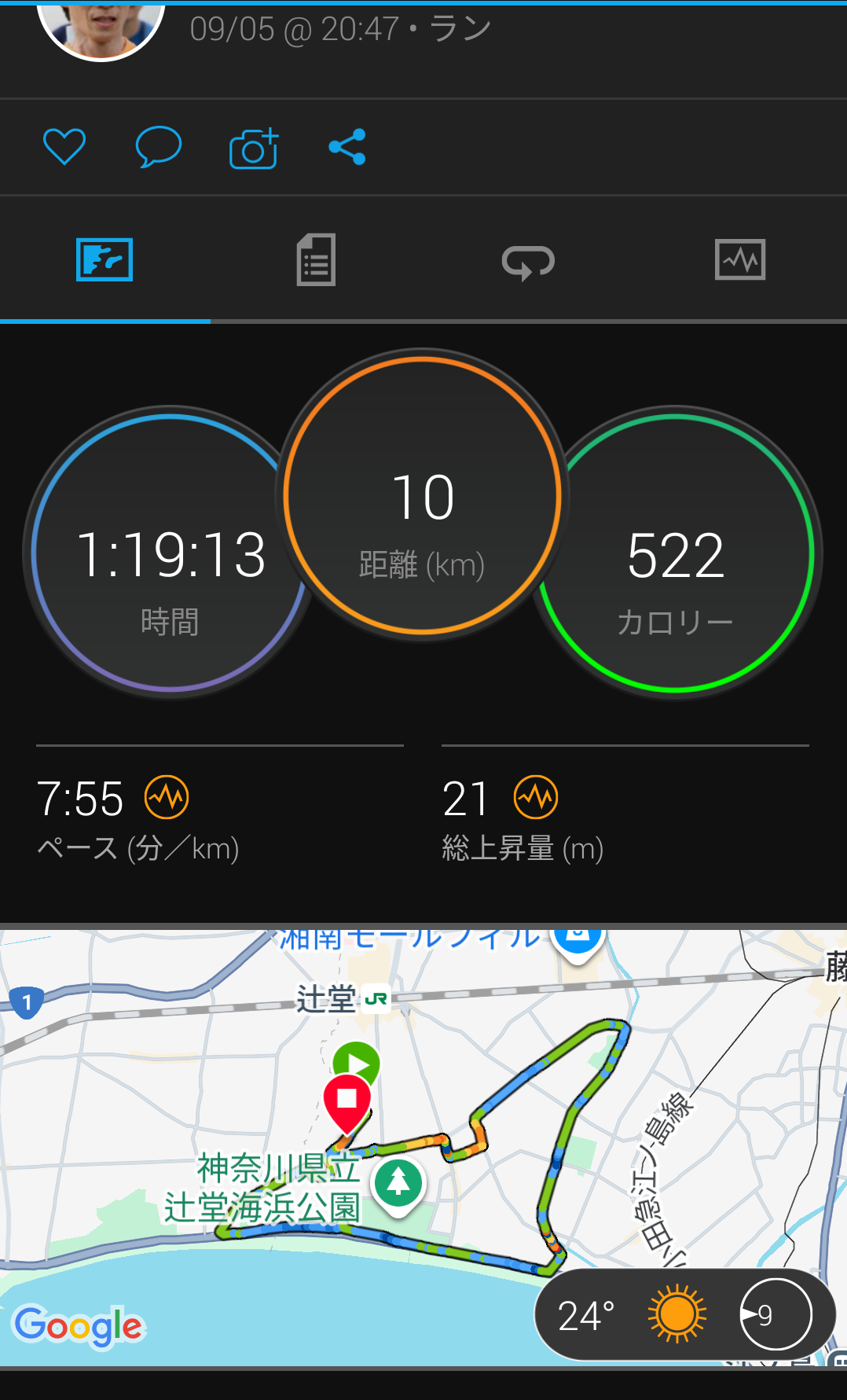Share this run activity

(x=347, y=147)
